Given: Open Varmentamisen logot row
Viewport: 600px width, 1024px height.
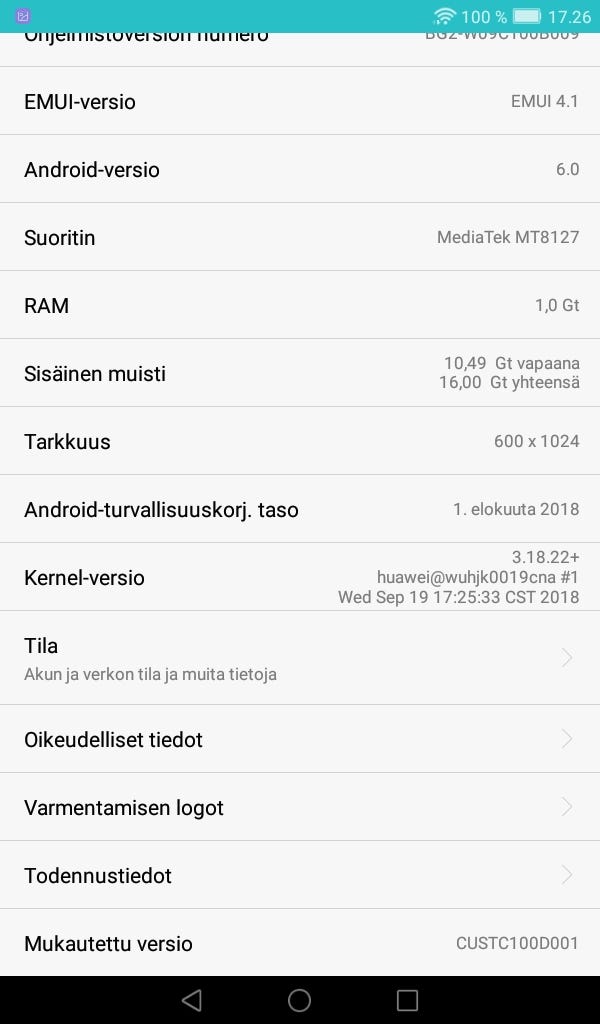Looking at the screenshot, I should click(x=300, y=807).
